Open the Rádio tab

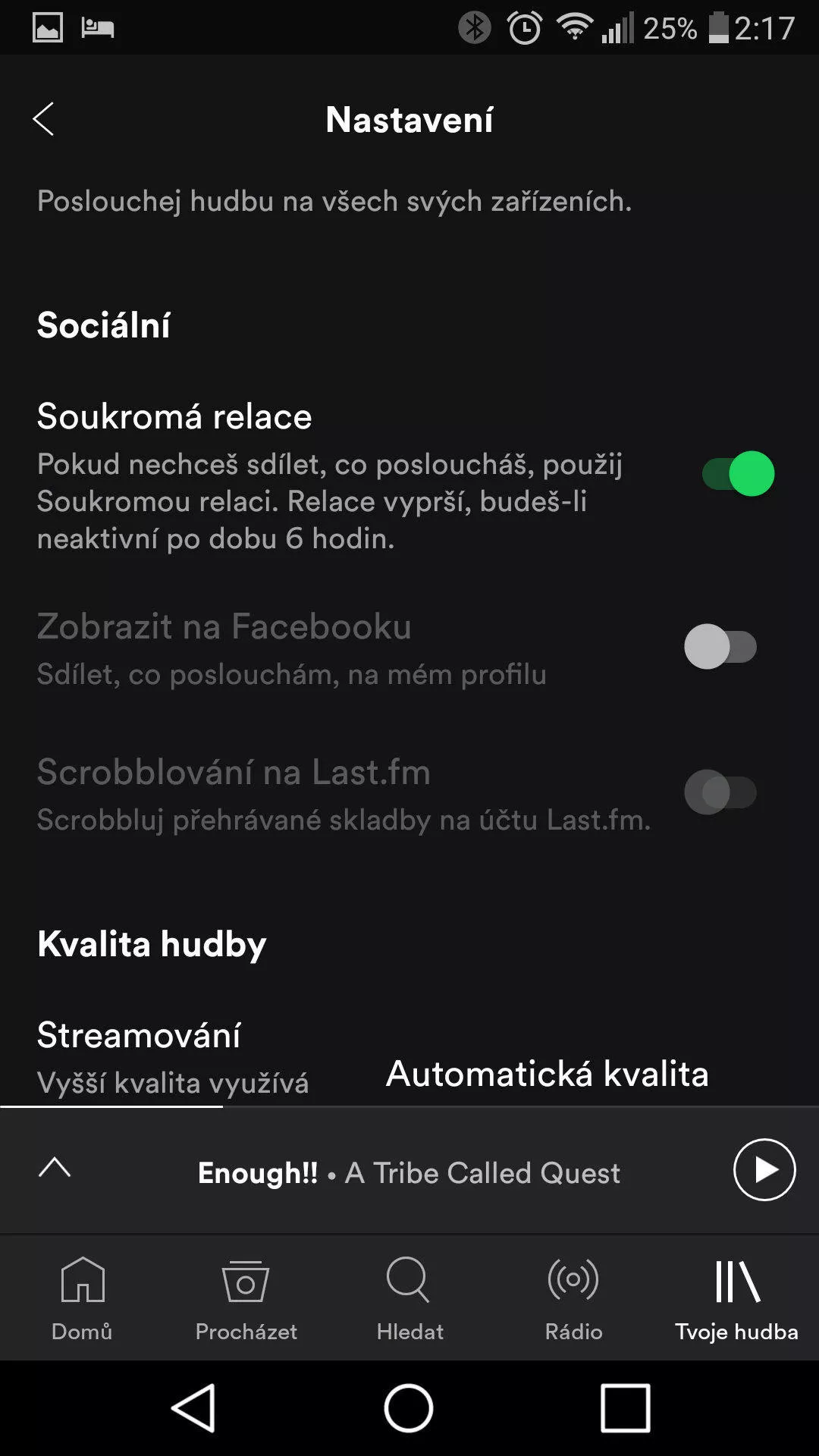[x=573, y=1298]
